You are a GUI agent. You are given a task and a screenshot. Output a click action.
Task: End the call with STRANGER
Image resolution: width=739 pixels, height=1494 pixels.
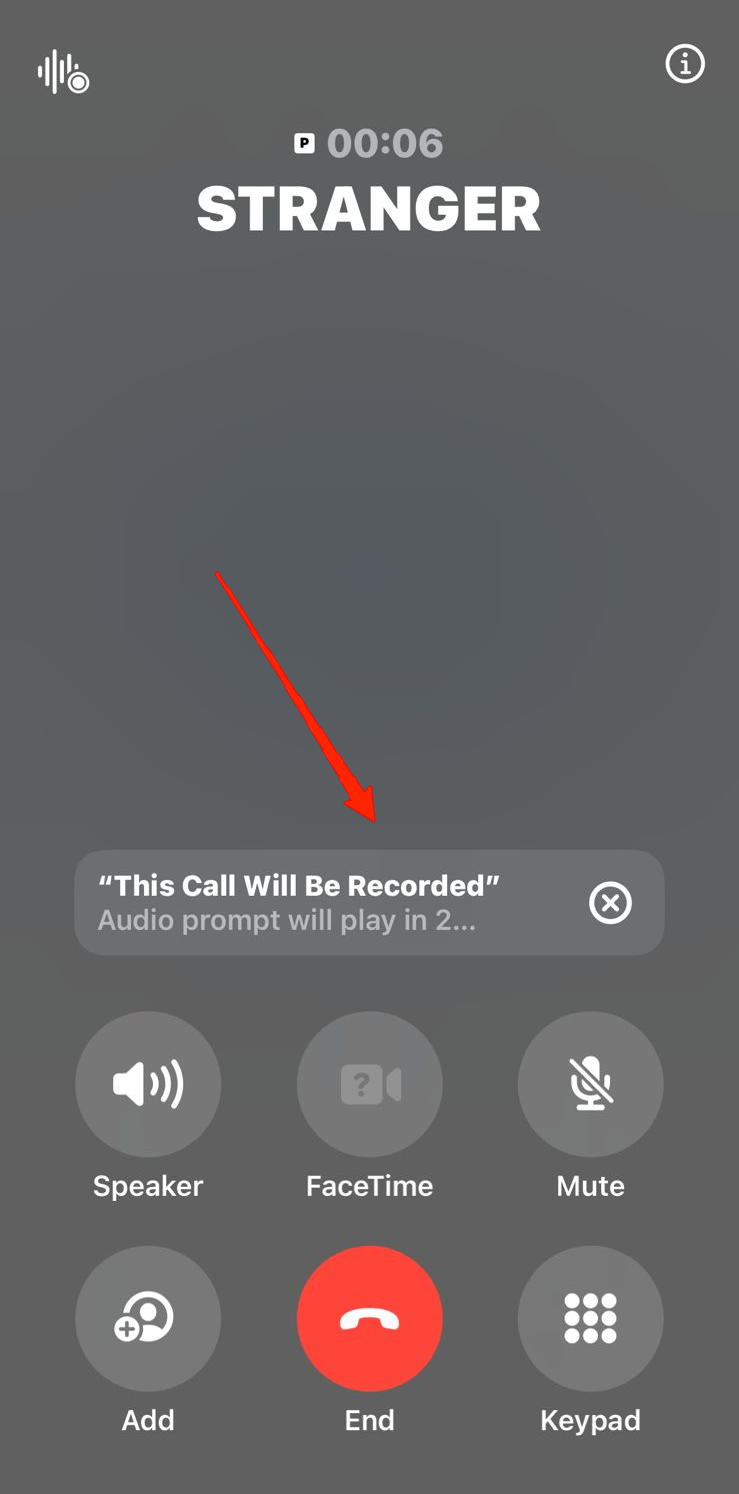pyautogui.click(x=369, y=1318)
